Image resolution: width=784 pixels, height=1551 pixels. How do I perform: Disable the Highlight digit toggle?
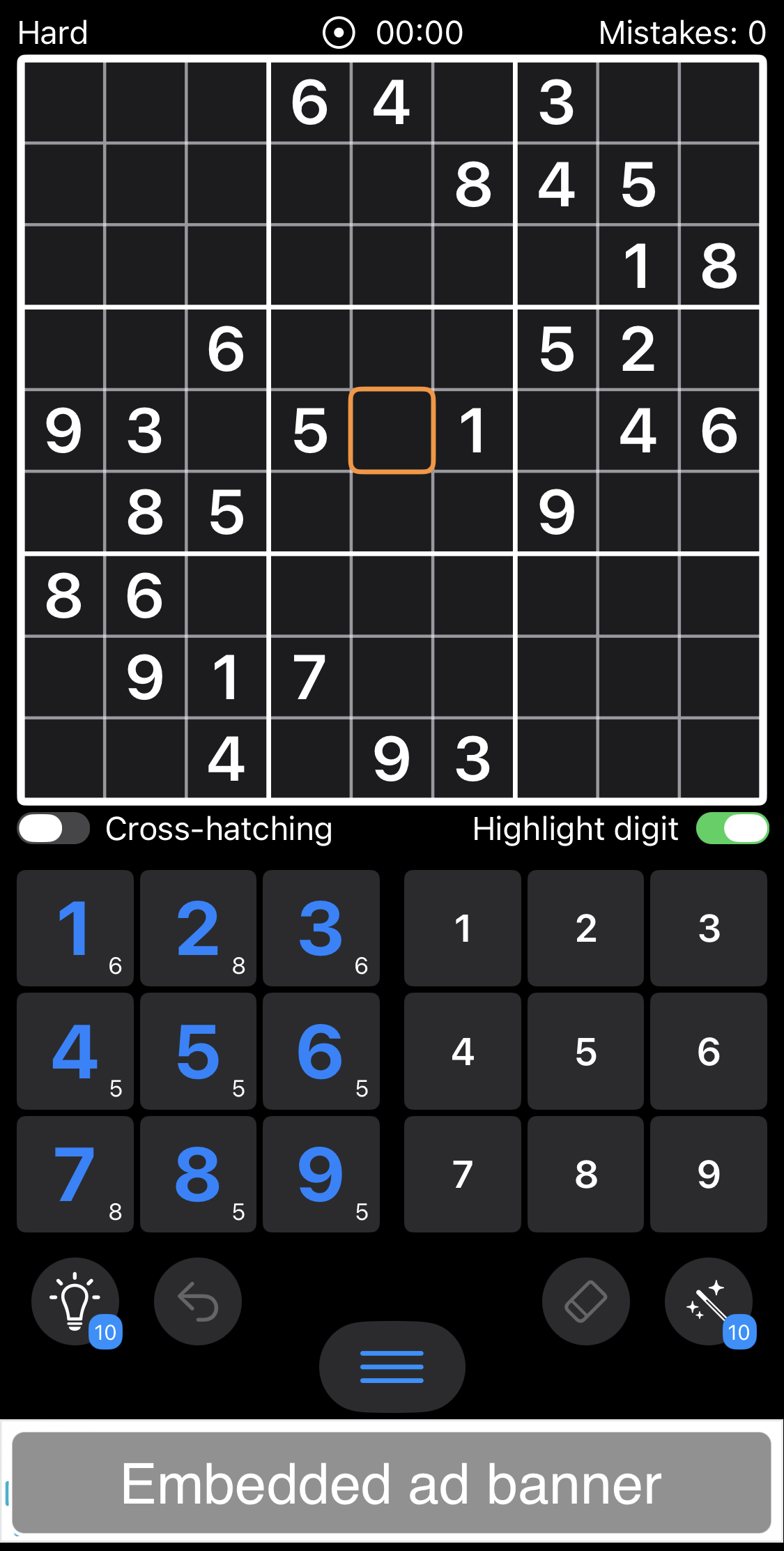pos(732,828)
